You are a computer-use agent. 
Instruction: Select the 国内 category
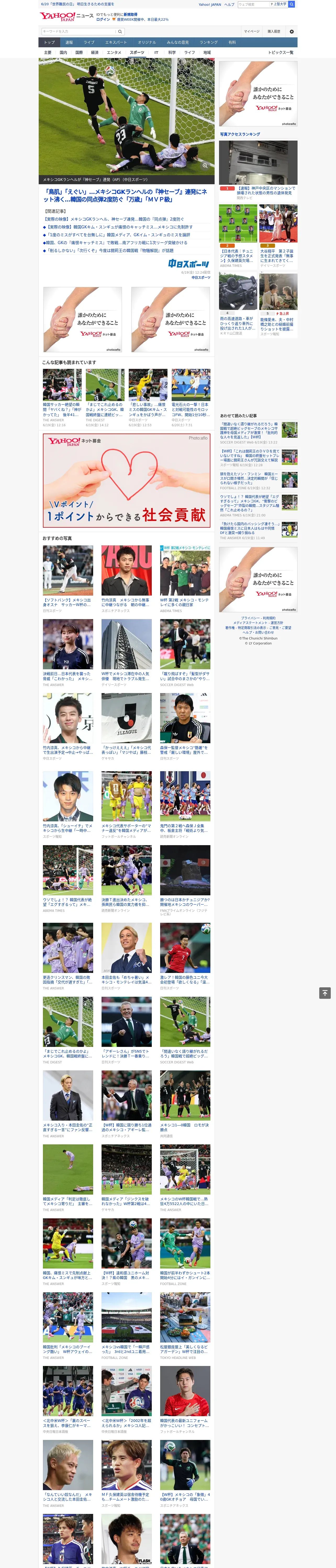[x=63, y=52]
